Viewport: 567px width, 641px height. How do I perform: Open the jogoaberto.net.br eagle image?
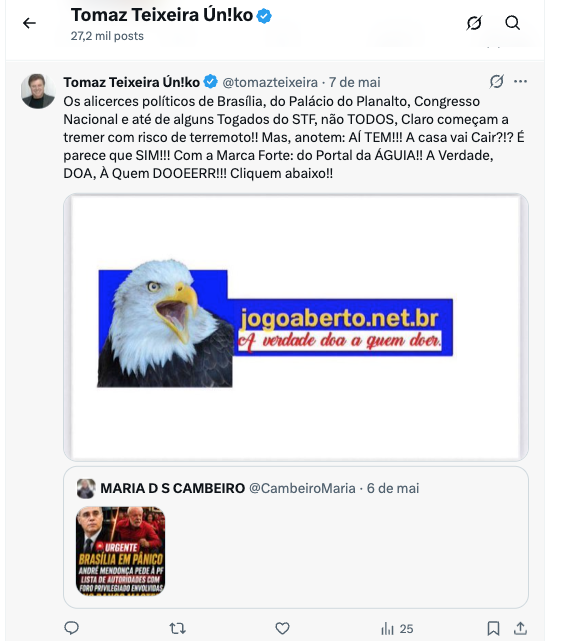(296, 327)
